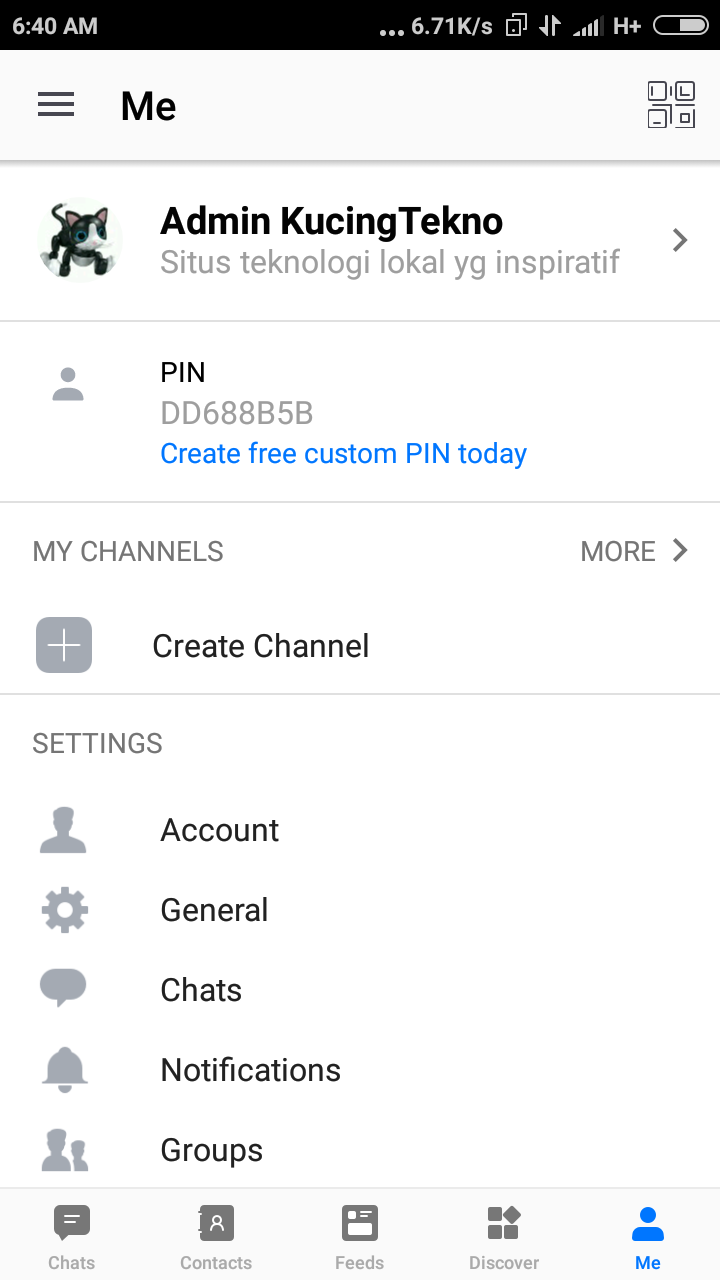Select the Chats speech bubble icon in bottom bar

pyautogui.click(x=71, y=1222)
